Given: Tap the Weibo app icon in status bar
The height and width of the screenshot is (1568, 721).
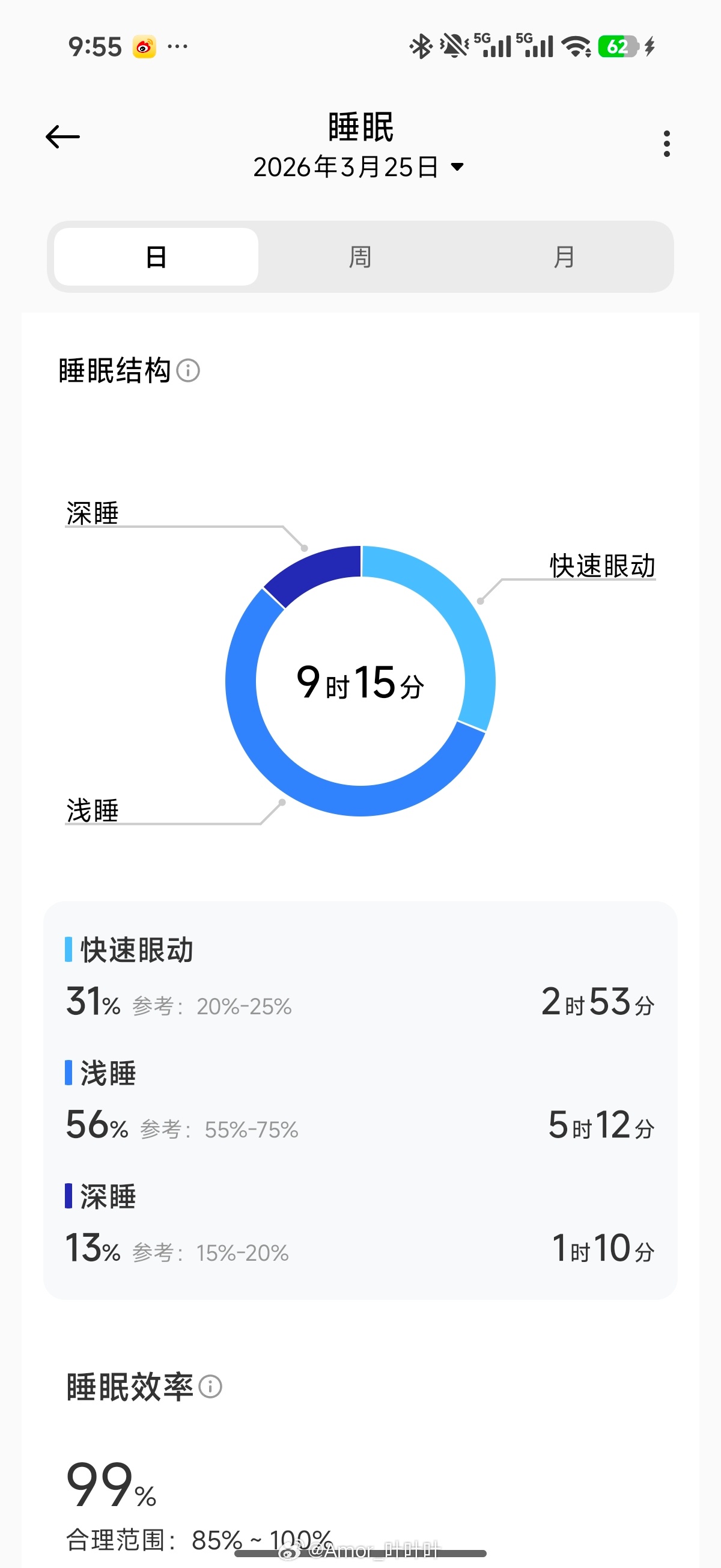Looking at the screenshot, I should [x=144, y=46].
